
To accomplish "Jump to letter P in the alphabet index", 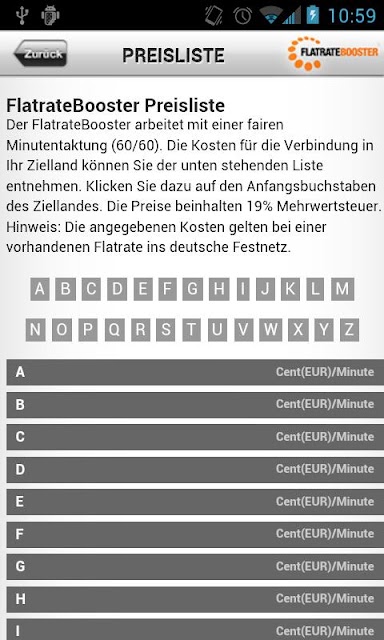I will tap(88, 330).
